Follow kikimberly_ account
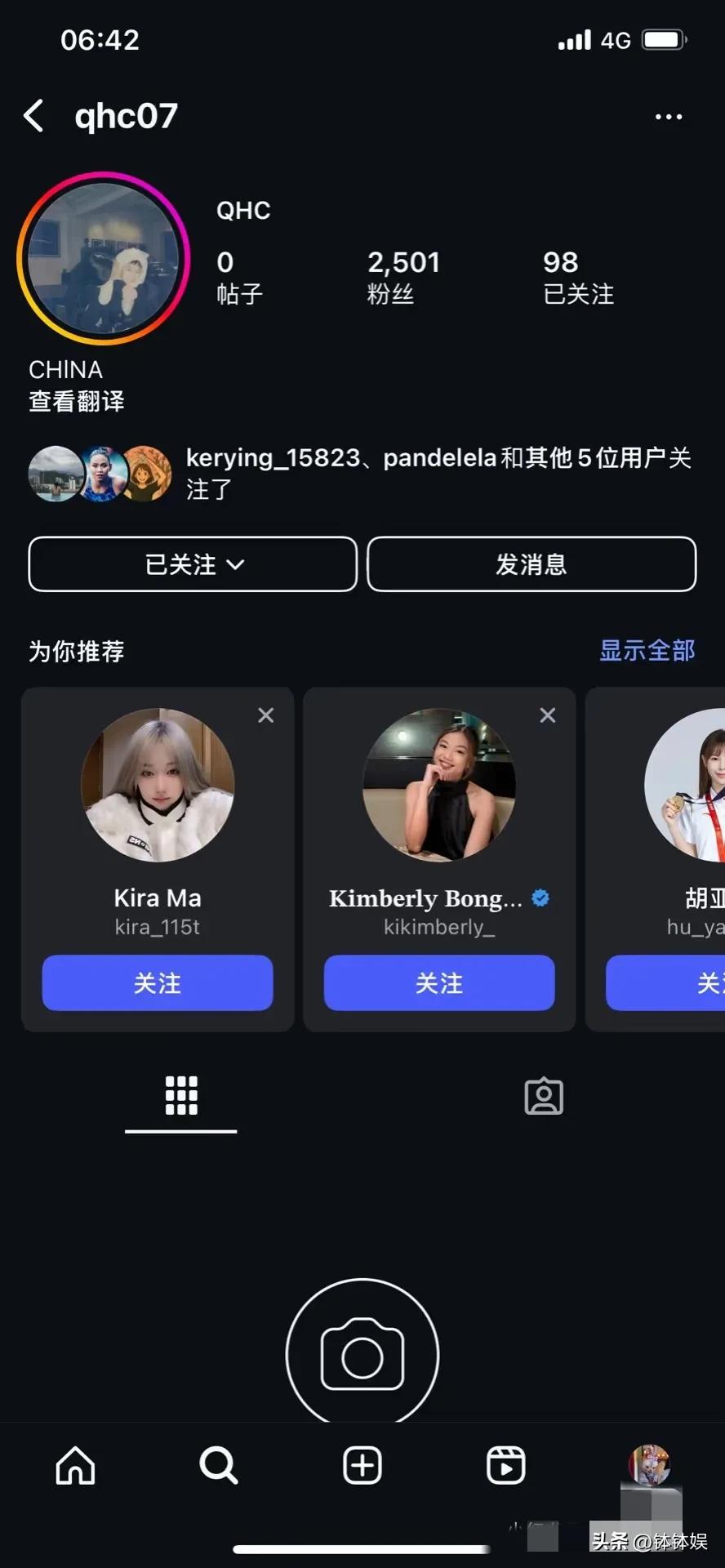 pos(439,982)
